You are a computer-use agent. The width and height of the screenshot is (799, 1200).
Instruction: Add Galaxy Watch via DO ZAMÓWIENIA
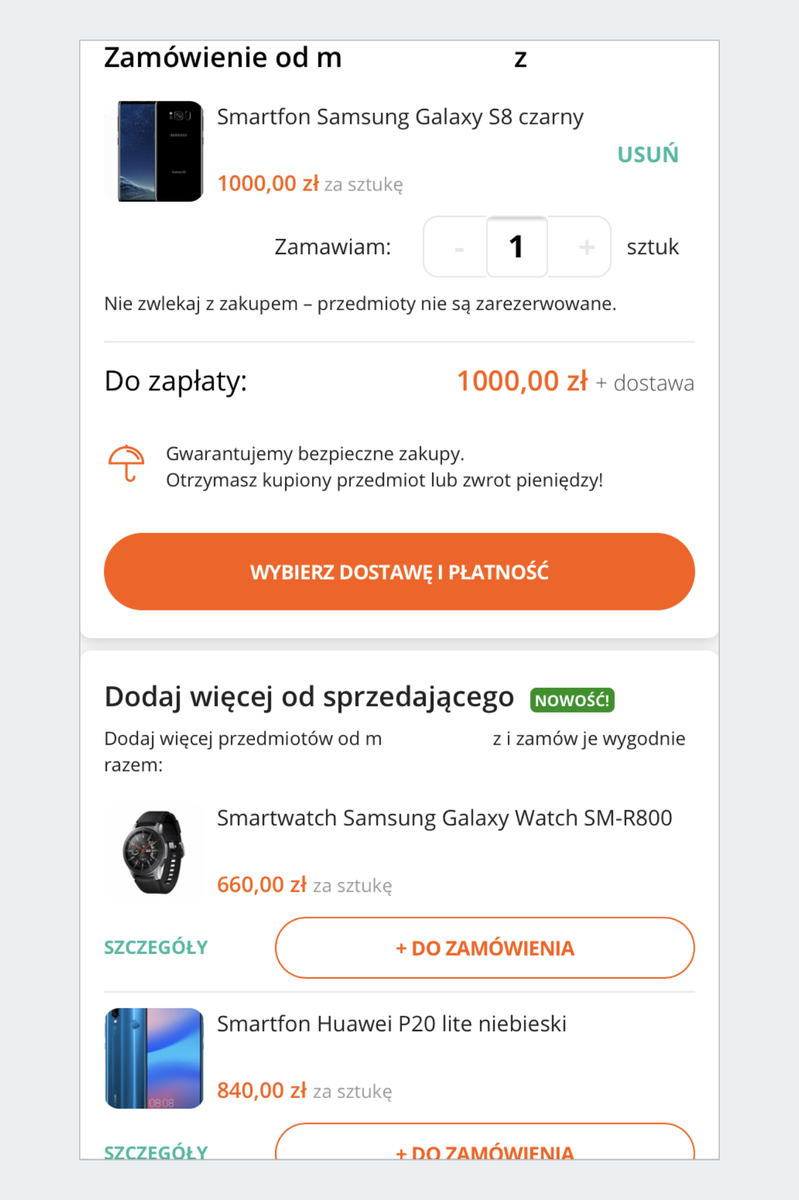[484, 946]
